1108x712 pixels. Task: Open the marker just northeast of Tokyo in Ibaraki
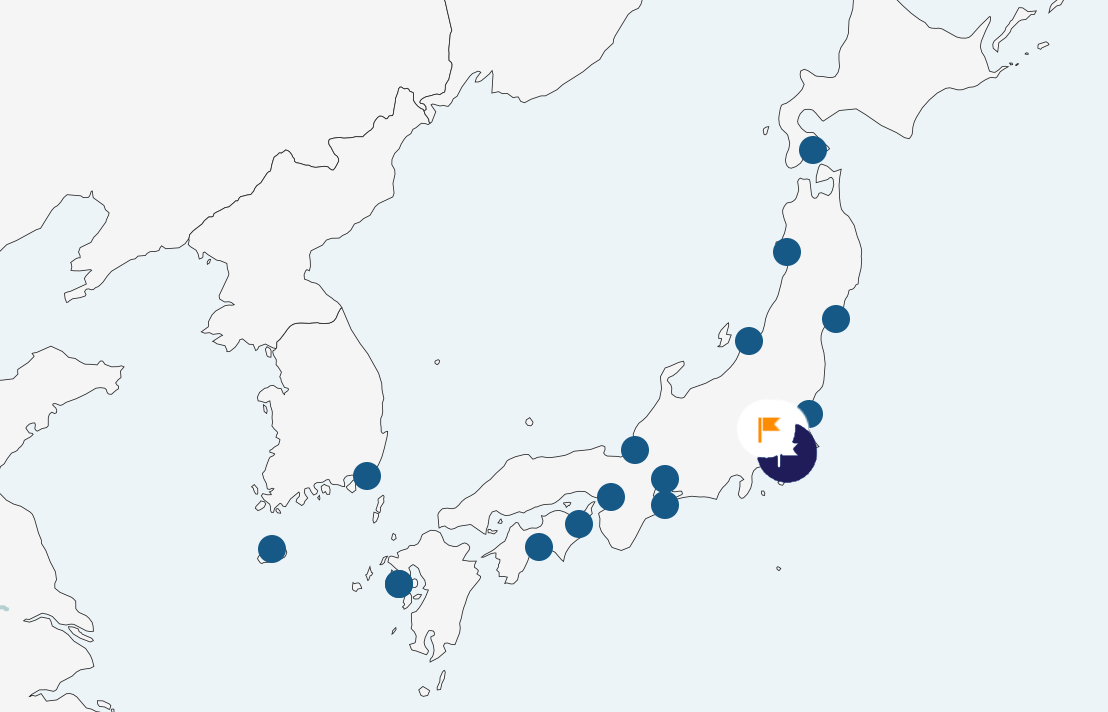(811, 412)
